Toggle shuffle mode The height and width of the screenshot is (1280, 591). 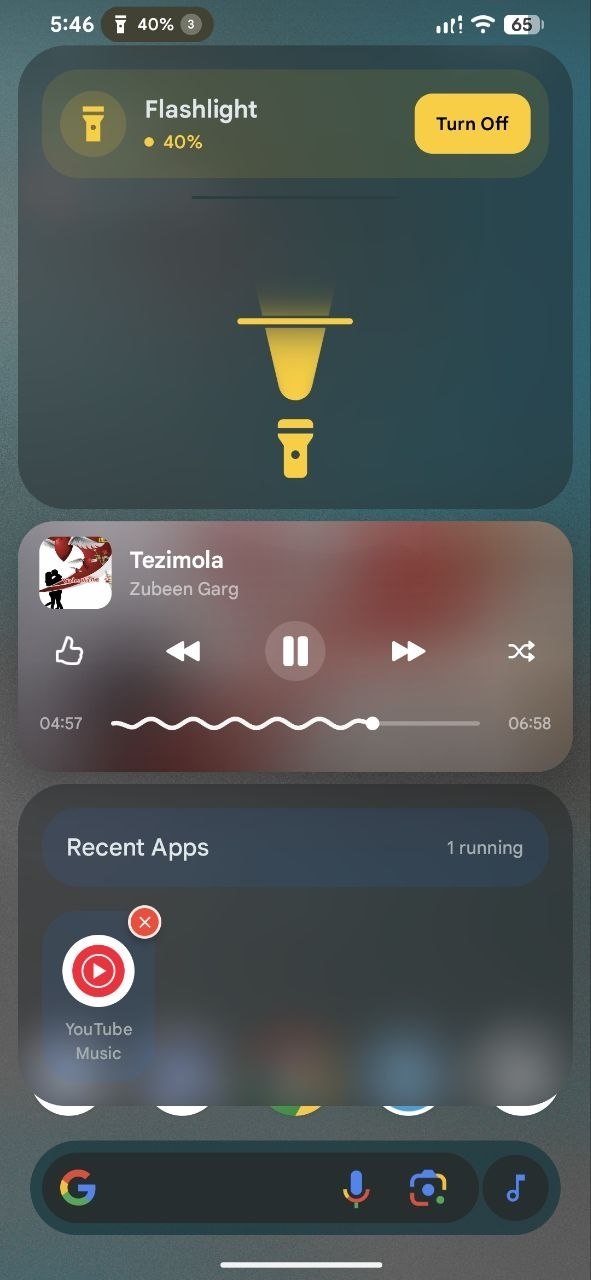click(521, 652)
